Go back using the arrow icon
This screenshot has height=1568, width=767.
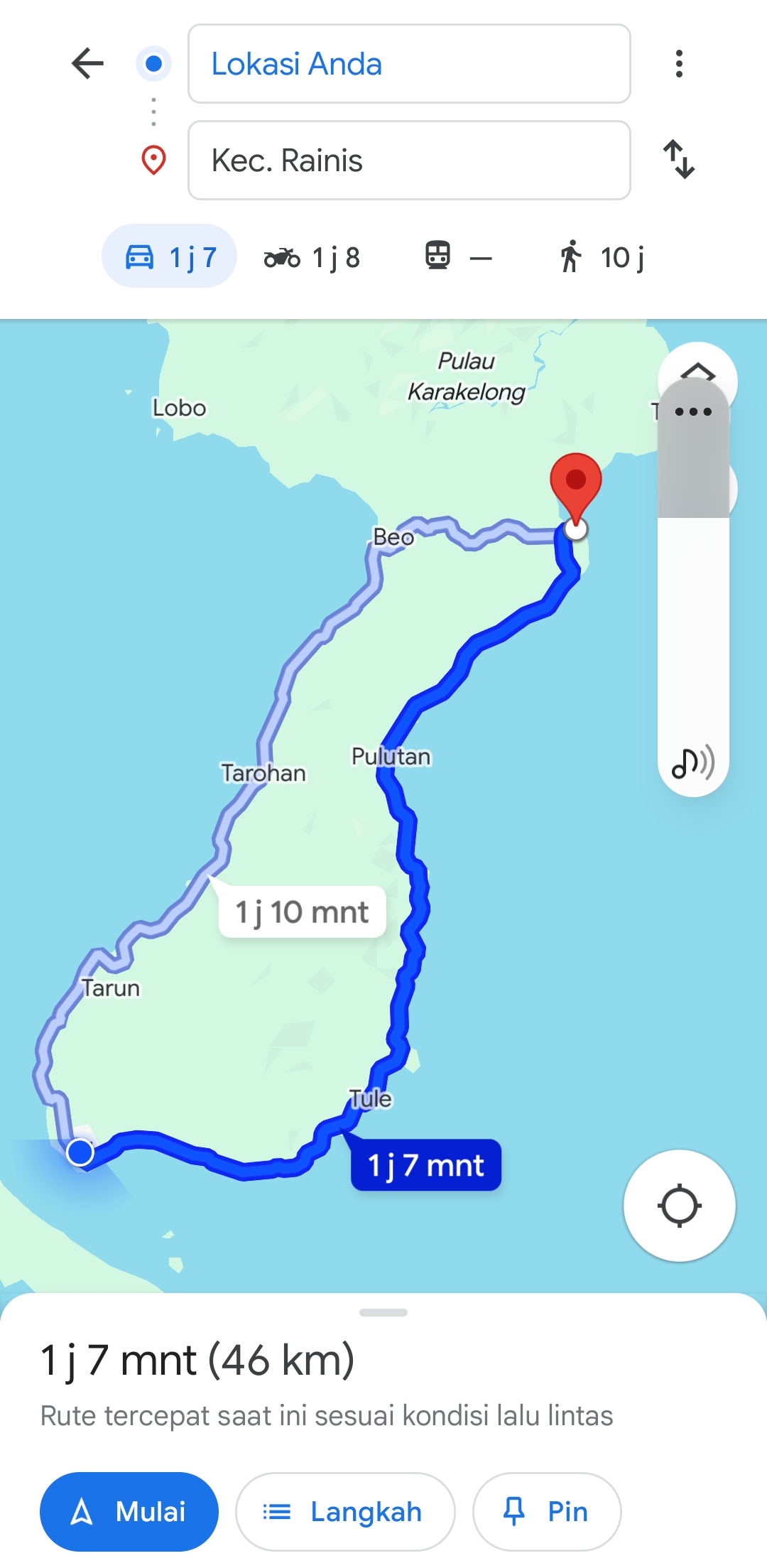click(88, 63)
